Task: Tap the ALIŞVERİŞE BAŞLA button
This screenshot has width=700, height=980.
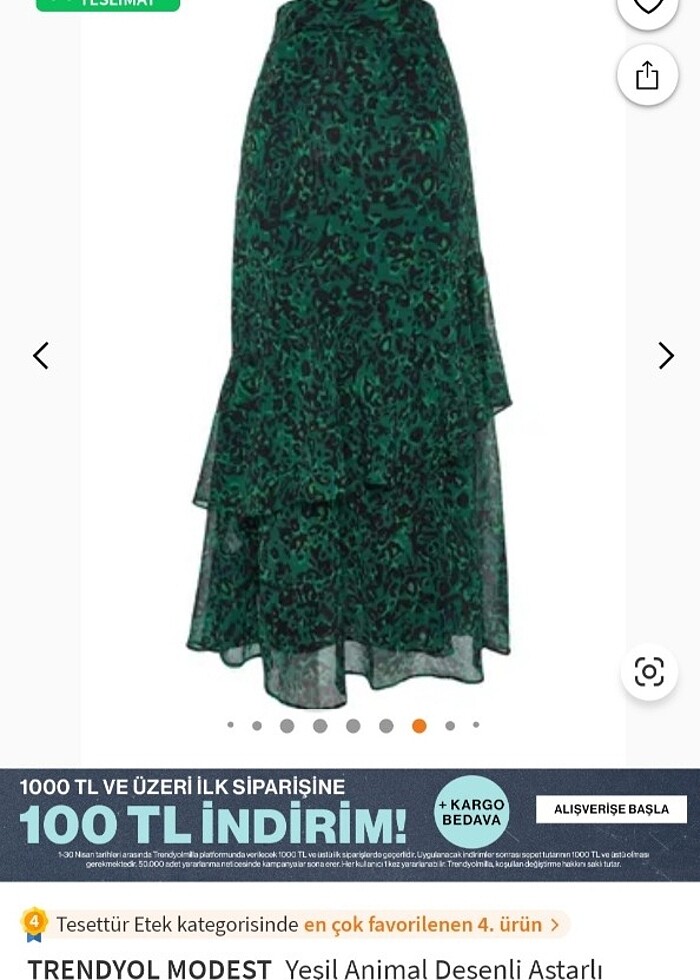Action: (x=611, y=809)
